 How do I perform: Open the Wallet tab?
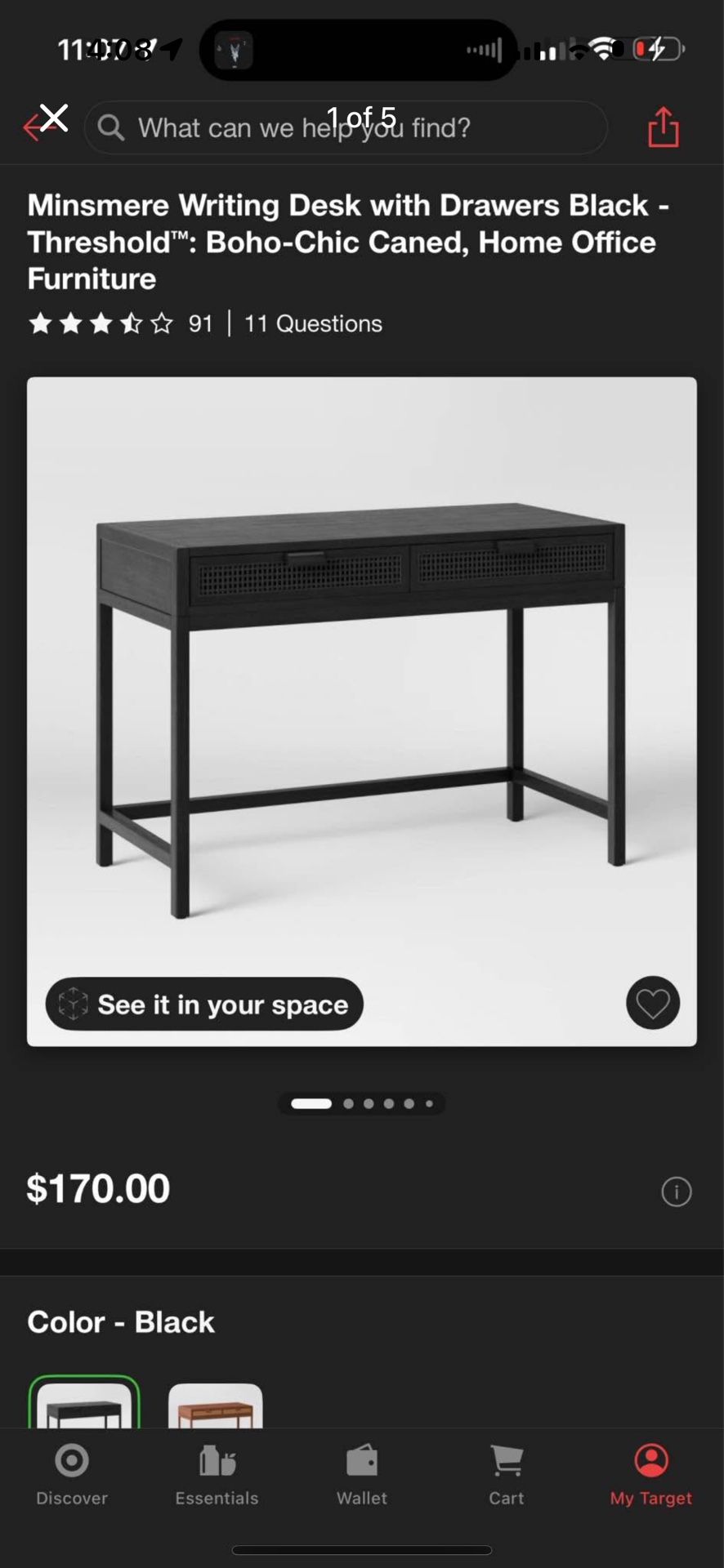coord(362,1474)
